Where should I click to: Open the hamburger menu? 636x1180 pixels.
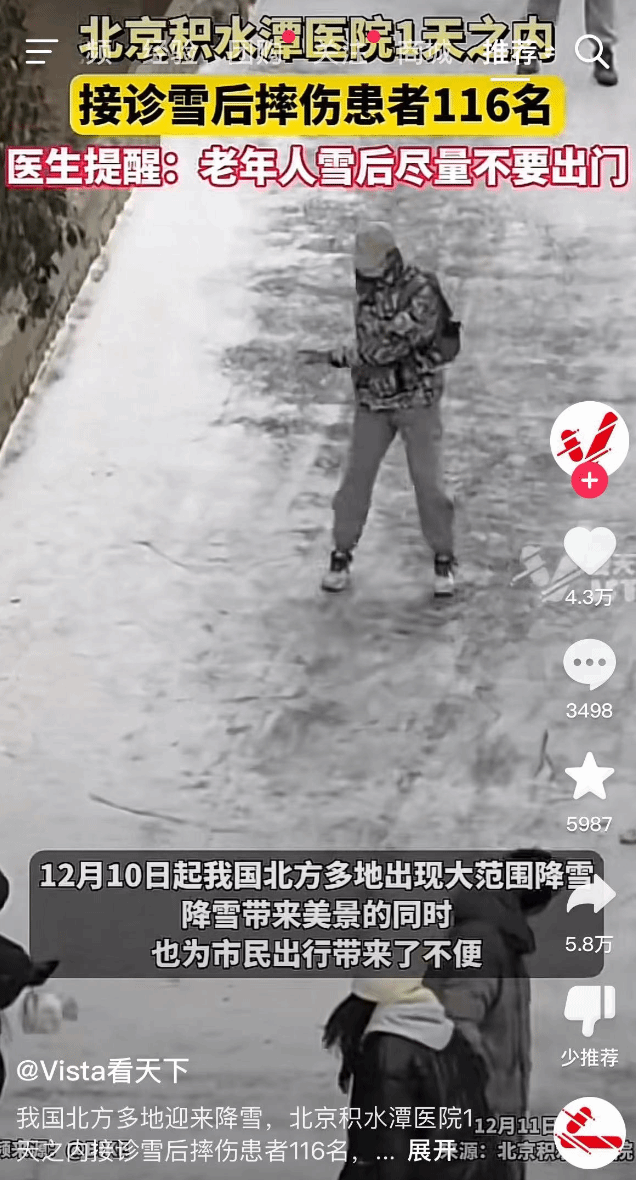pos(42,51)
